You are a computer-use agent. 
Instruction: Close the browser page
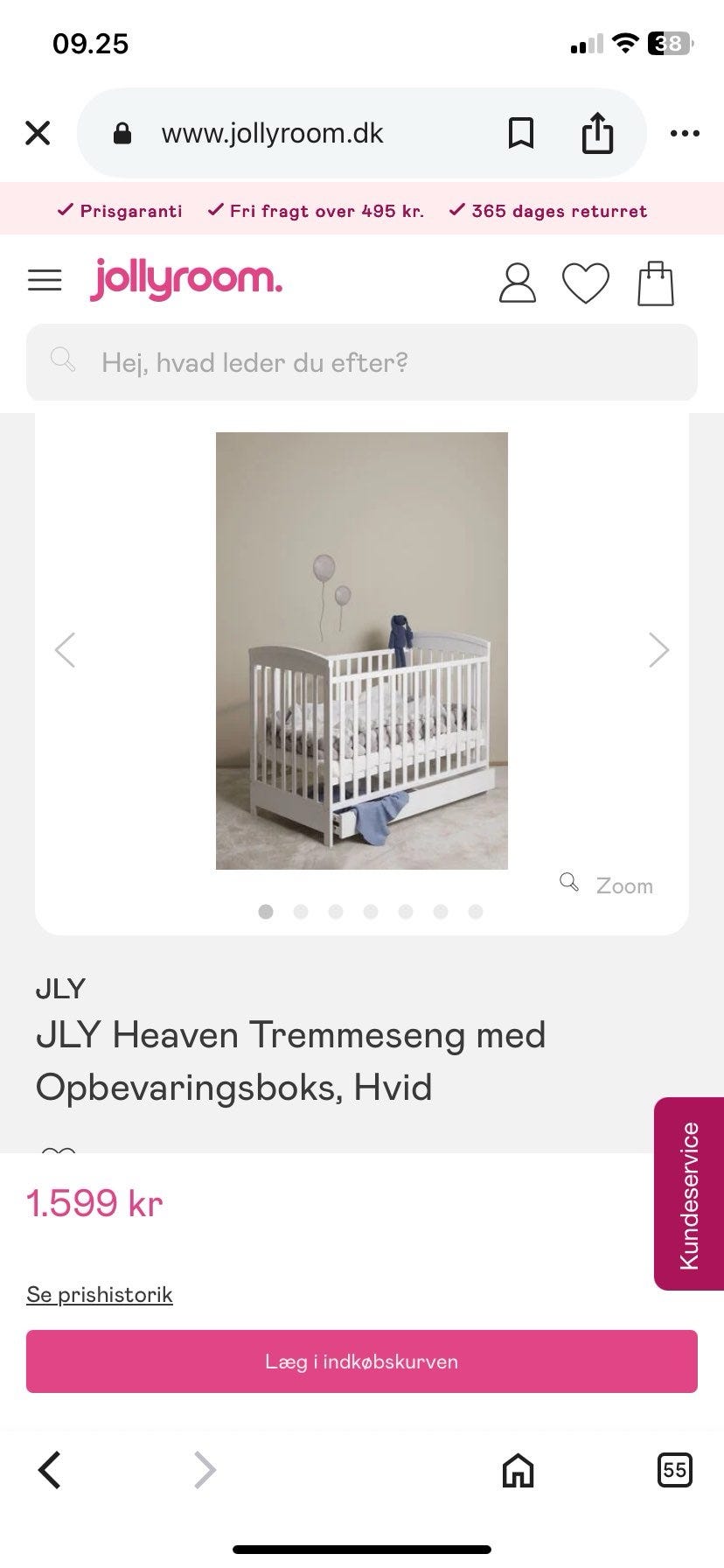[38, 133]
